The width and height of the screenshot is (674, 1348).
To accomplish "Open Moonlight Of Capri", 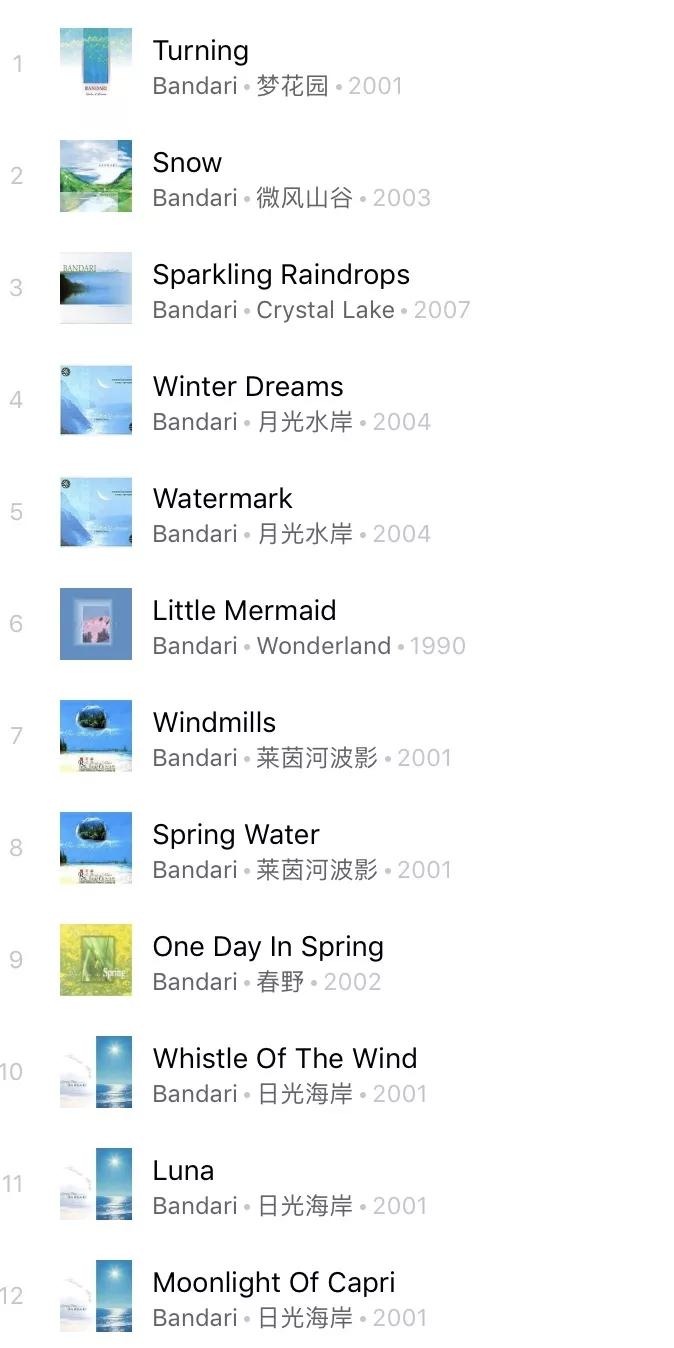I will pyautogui.click(x=274, y=1283).
